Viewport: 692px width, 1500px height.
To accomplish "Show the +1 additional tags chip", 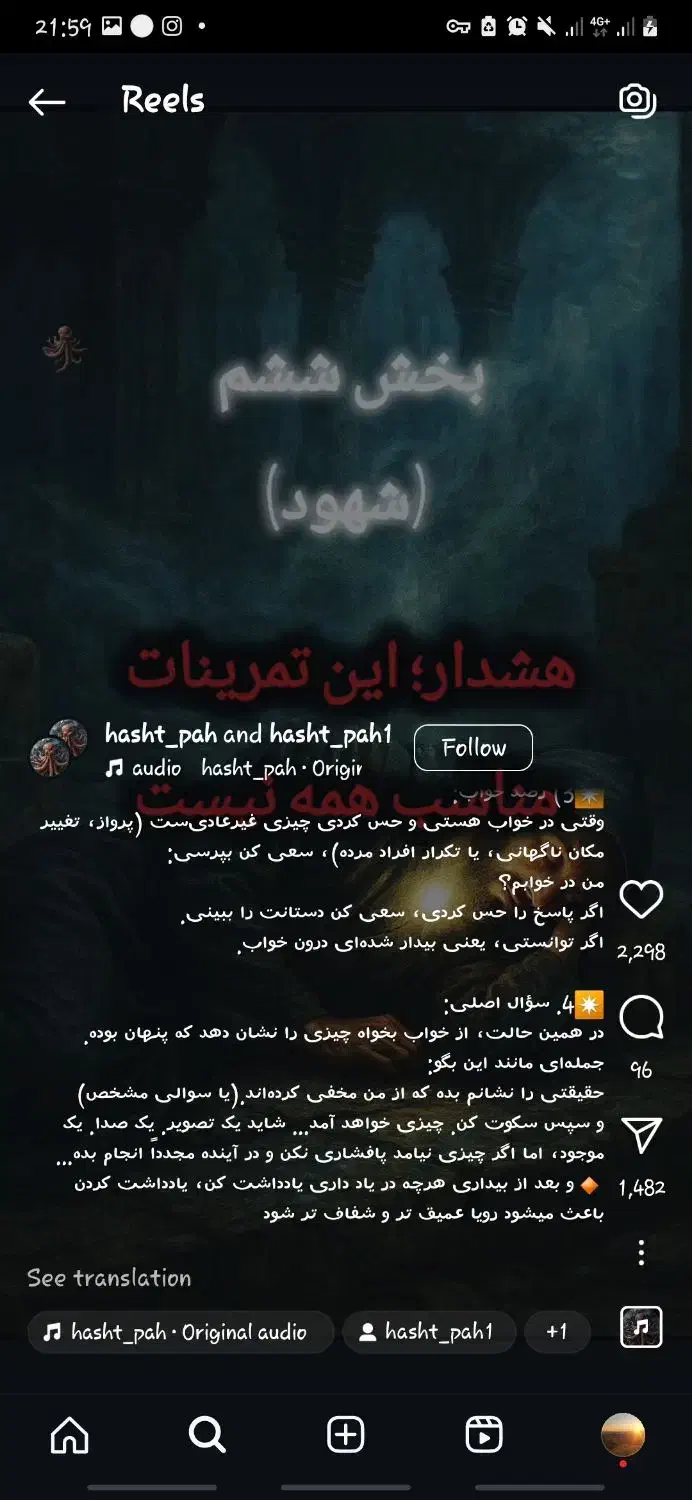I will tap(557, 1332).
